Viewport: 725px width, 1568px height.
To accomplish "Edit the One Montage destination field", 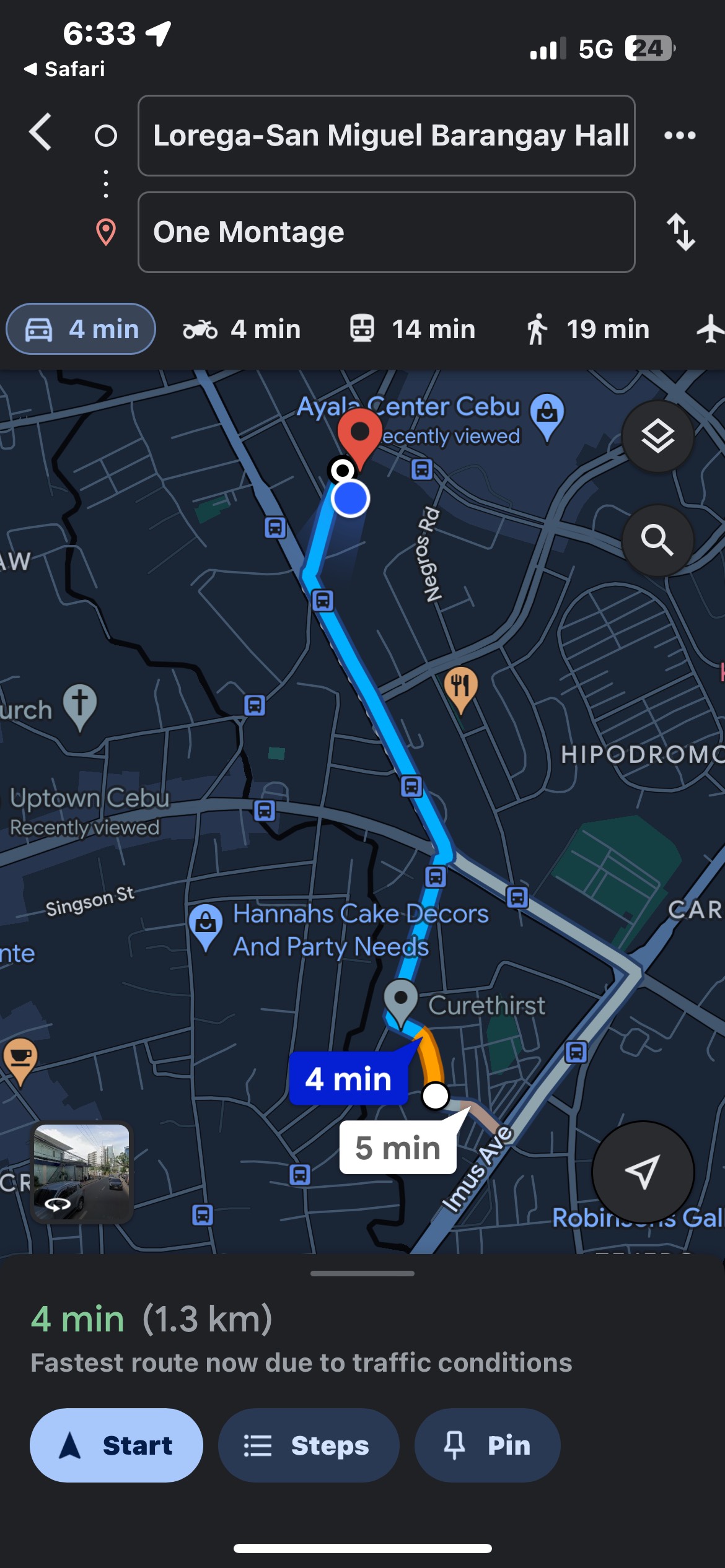I will pyautogui.click(x=386, y=232).
